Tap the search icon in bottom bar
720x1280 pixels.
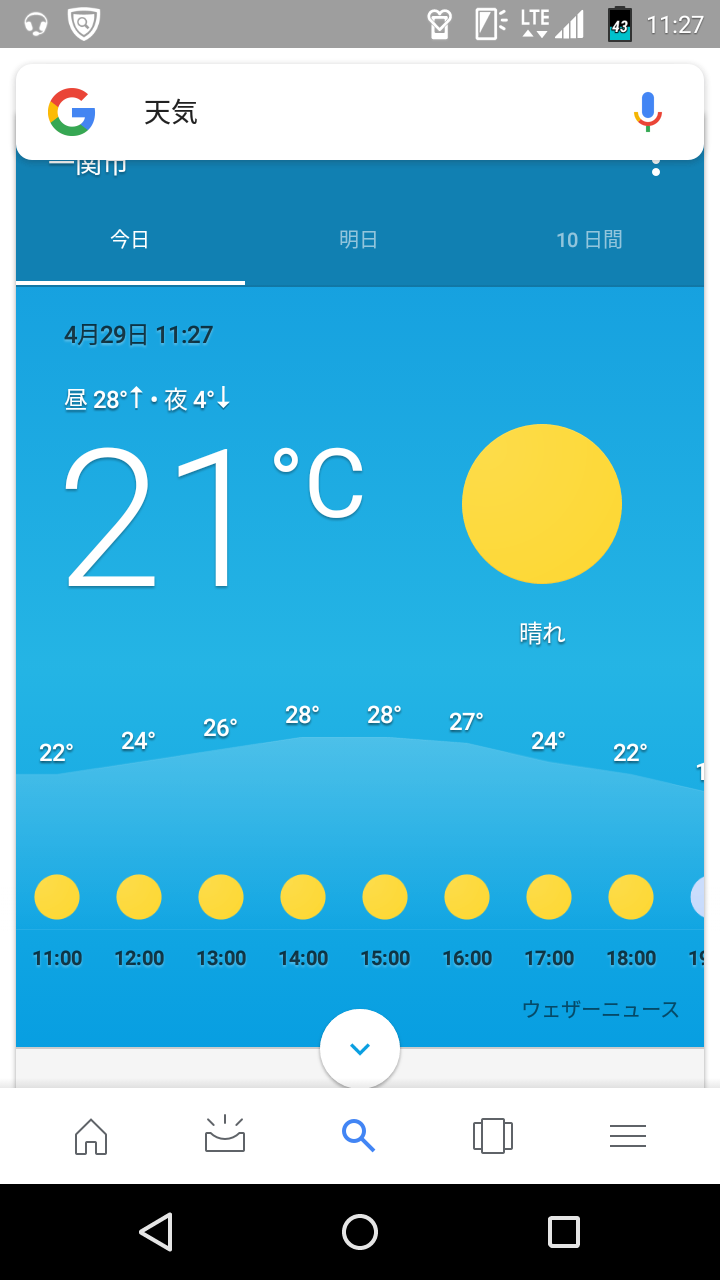(358, 1136)
